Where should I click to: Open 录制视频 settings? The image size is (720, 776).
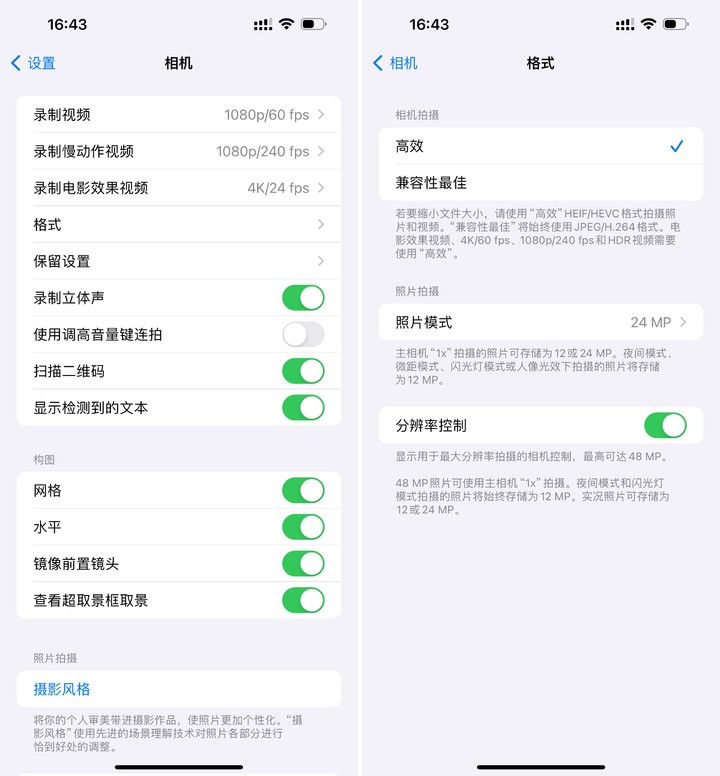(x=179, y=115)
